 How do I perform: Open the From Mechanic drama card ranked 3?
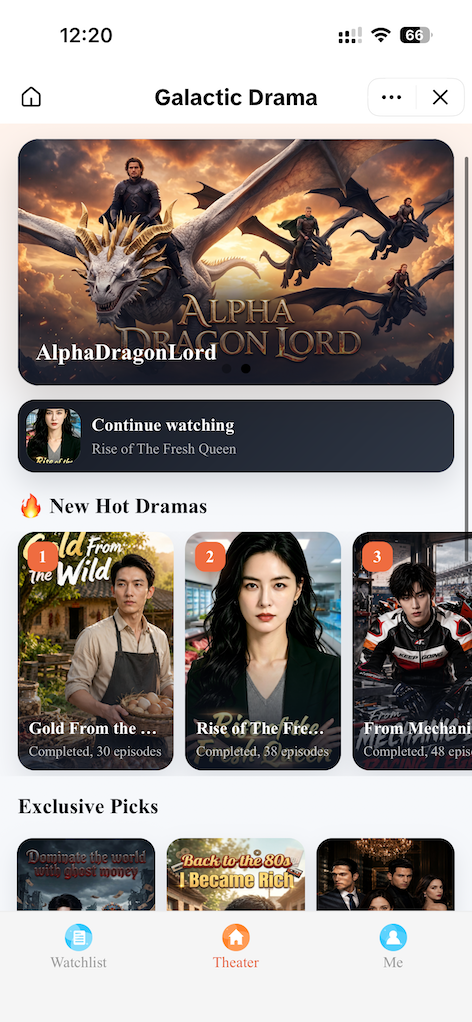tap(412, 651)
